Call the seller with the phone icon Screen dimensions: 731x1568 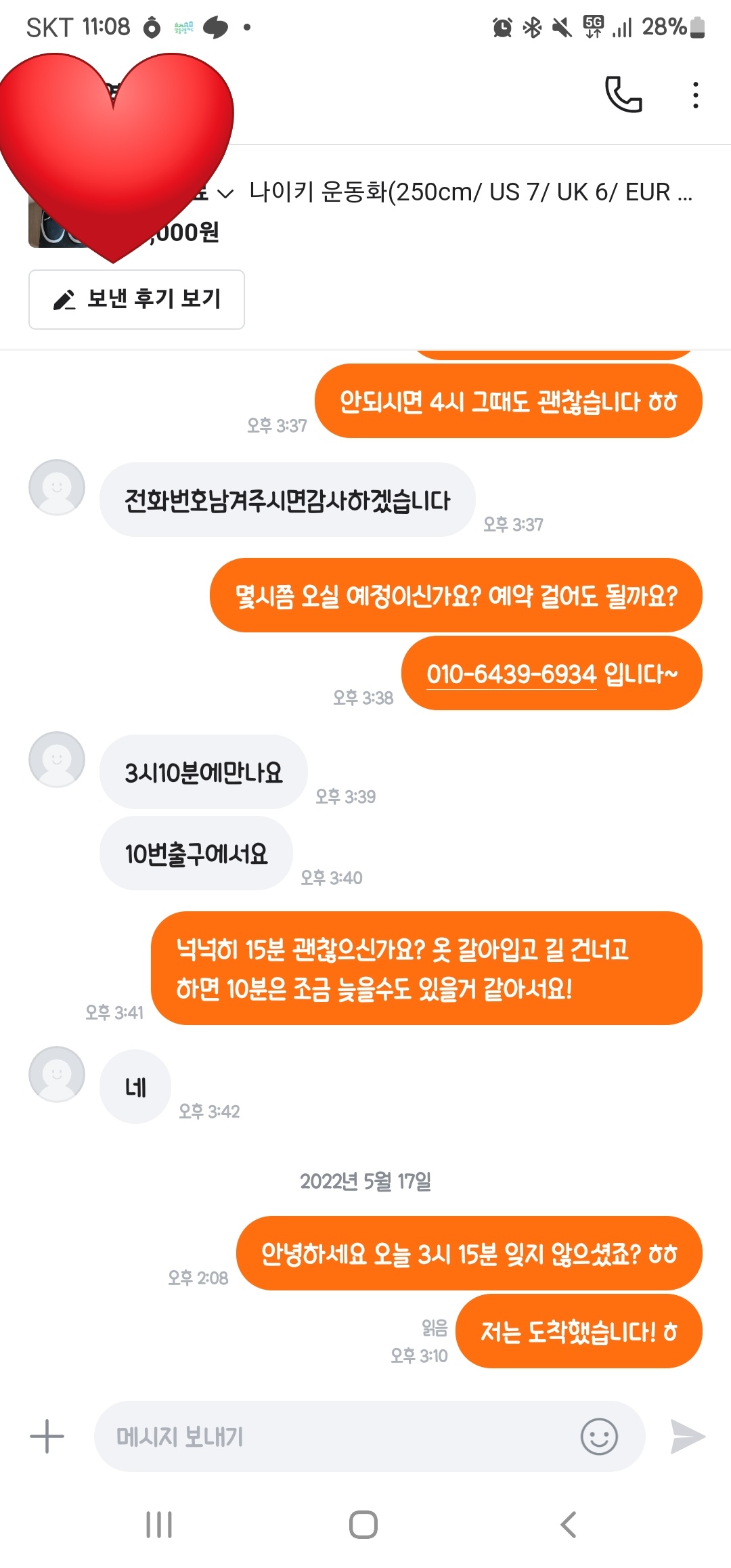click(x=623, y=94)
